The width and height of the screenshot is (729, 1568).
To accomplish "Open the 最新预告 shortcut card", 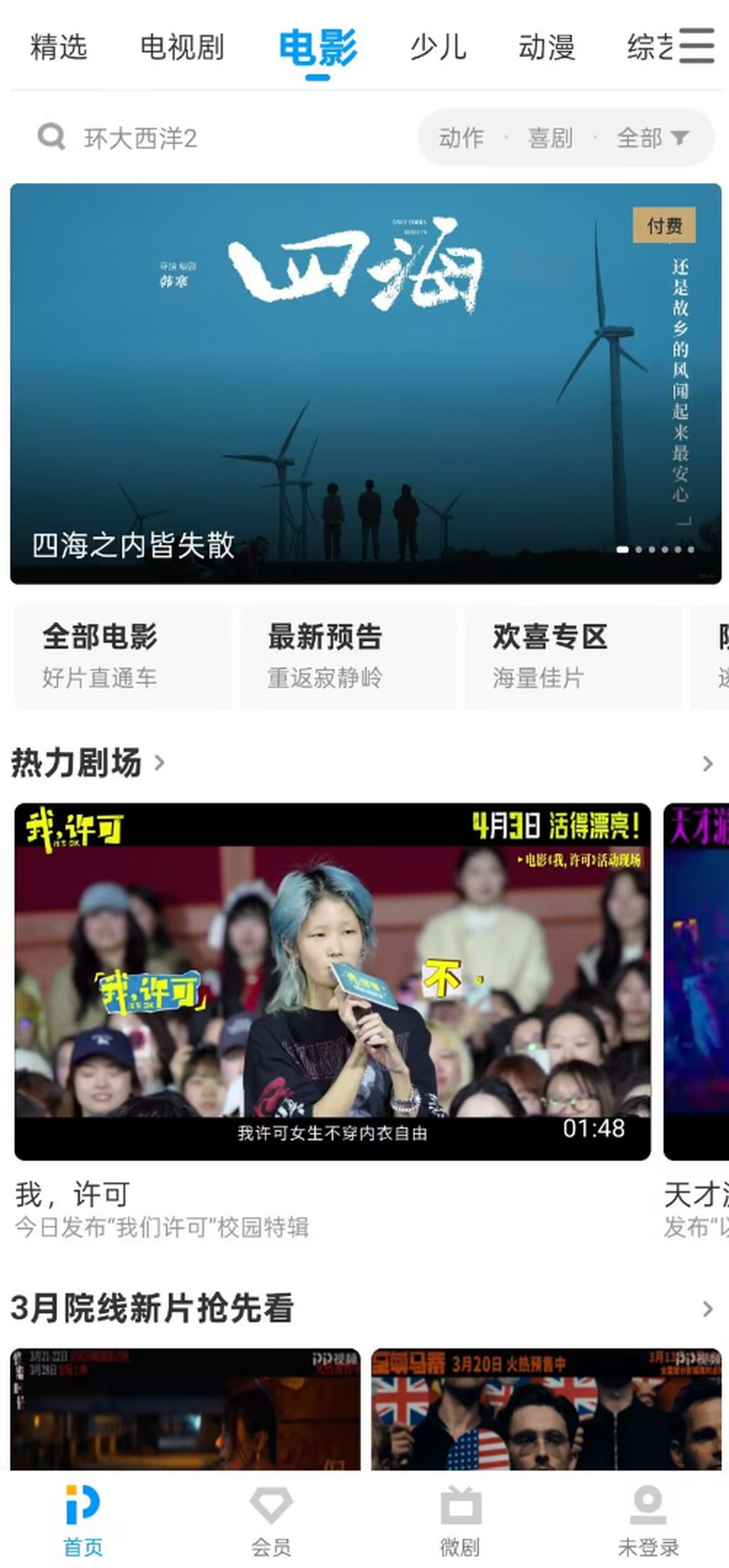I will pos(347,656).
